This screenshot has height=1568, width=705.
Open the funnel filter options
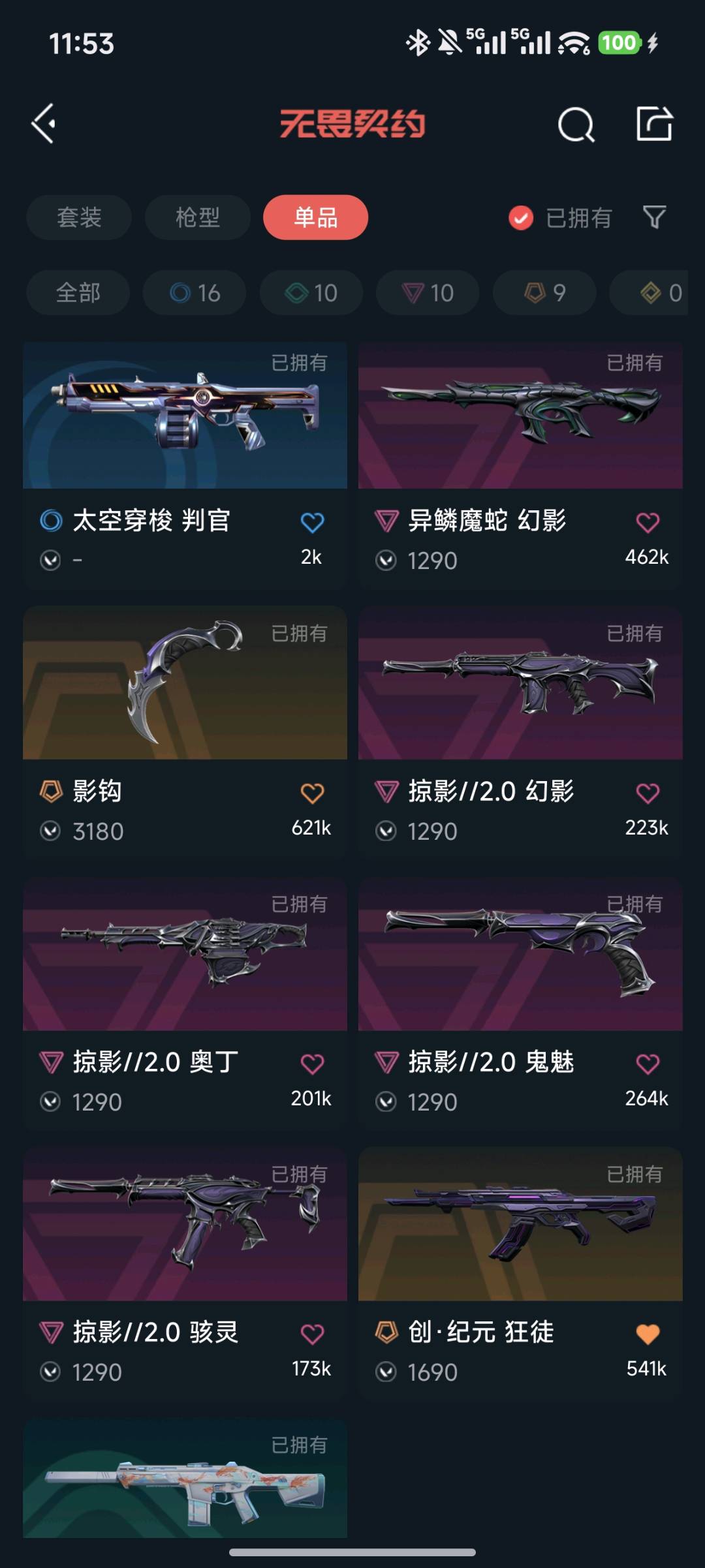pos(654,217)
